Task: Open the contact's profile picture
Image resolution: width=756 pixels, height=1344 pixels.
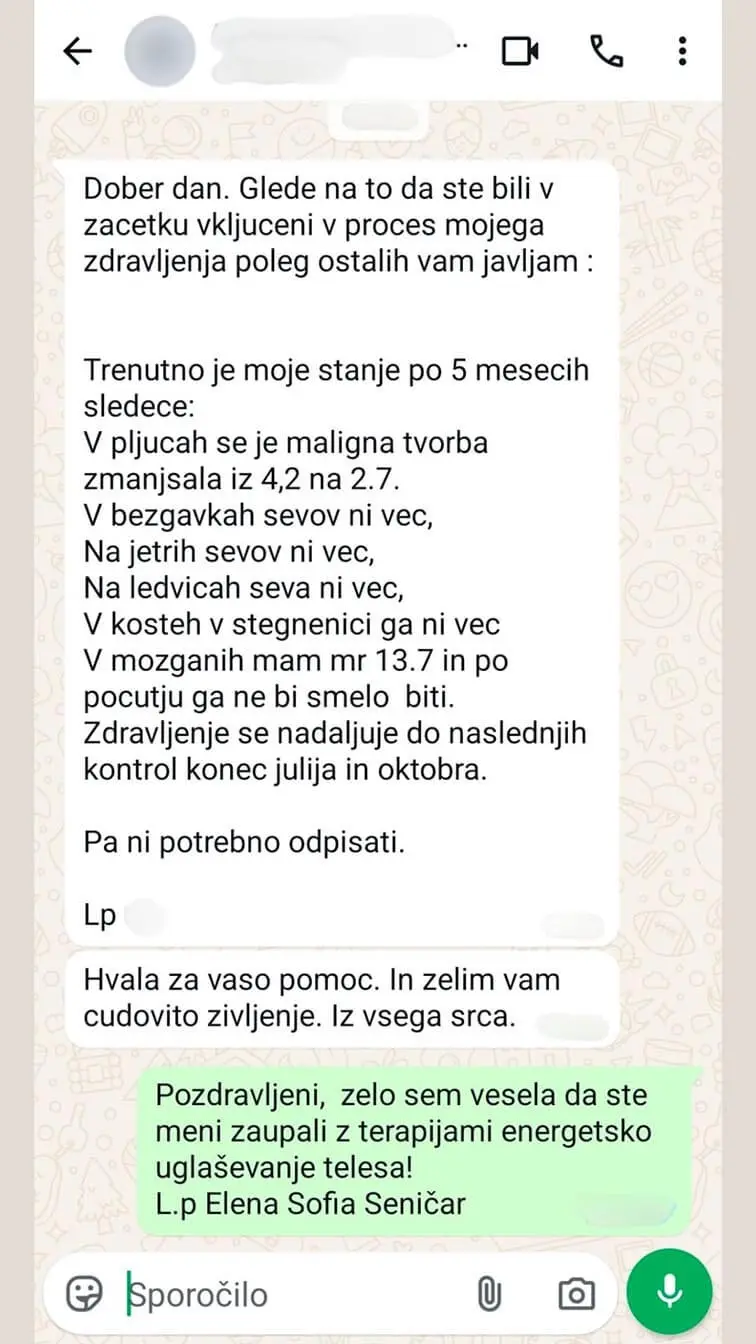Action: (159, 50)
